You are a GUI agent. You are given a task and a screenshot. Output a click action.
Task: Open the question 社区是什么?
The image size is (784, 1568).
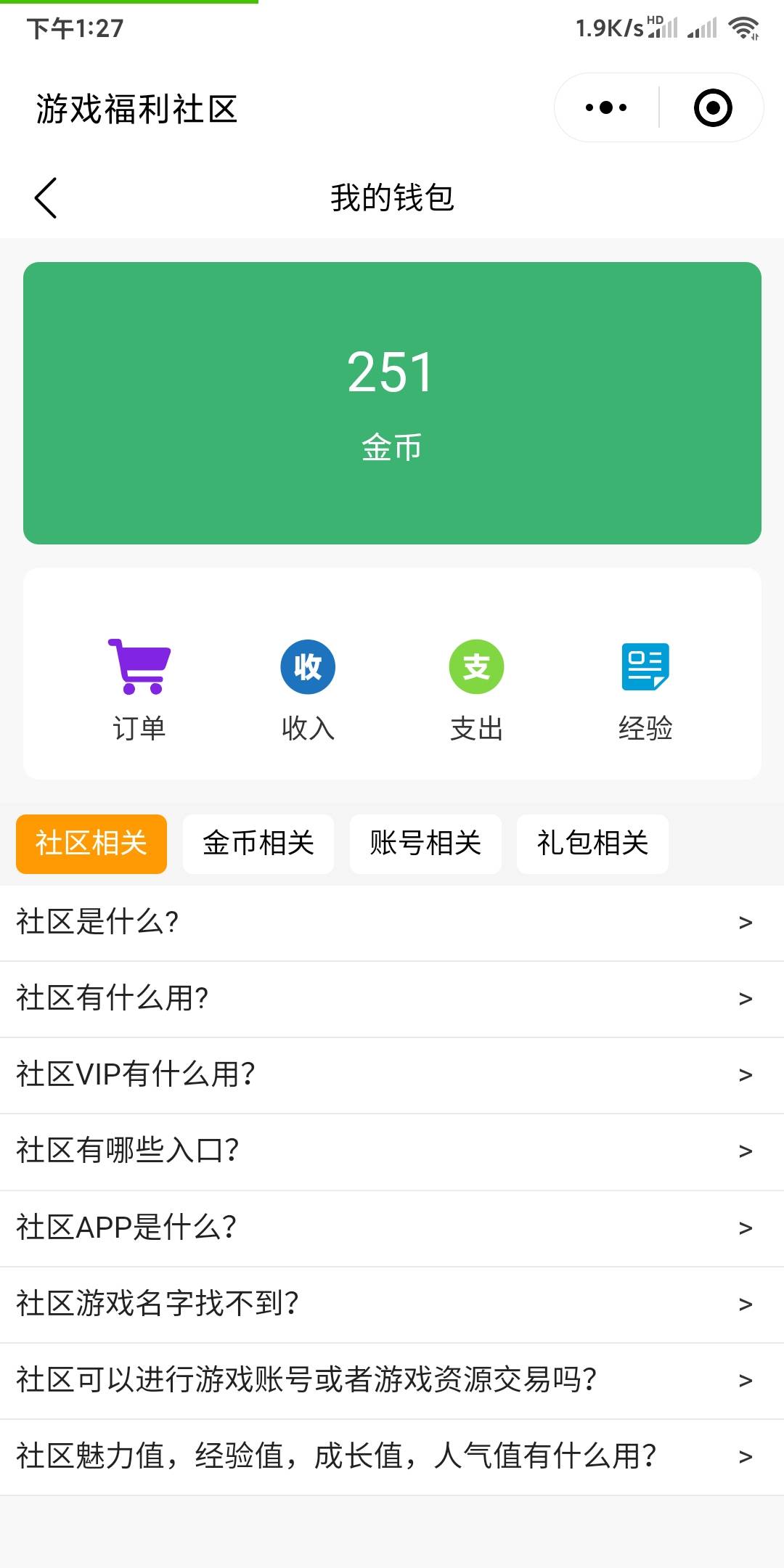392,923
